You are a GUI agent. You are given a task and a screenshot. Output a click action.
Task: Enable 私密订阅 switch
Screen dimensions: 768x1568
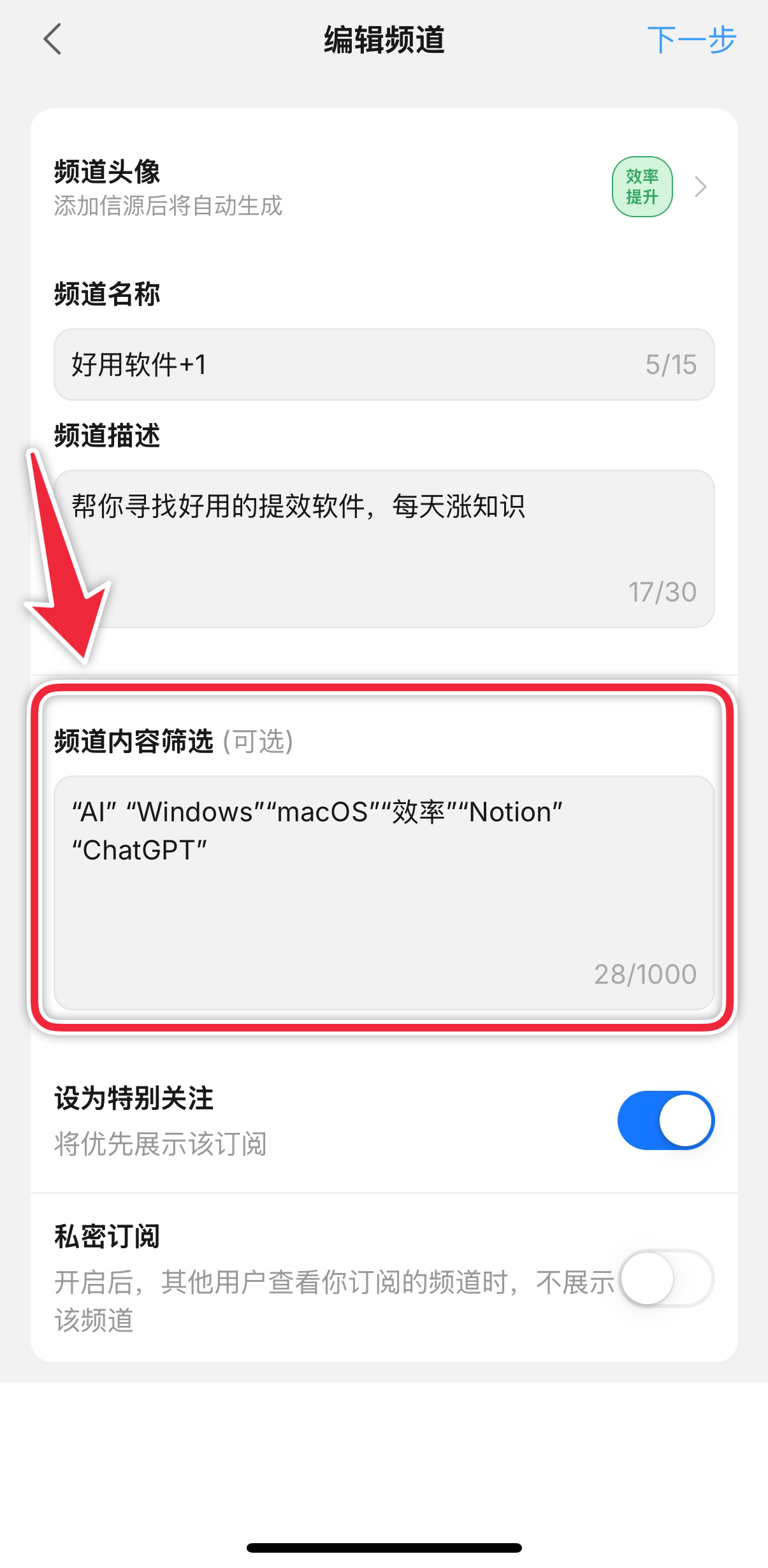[x=665, y=1279]
